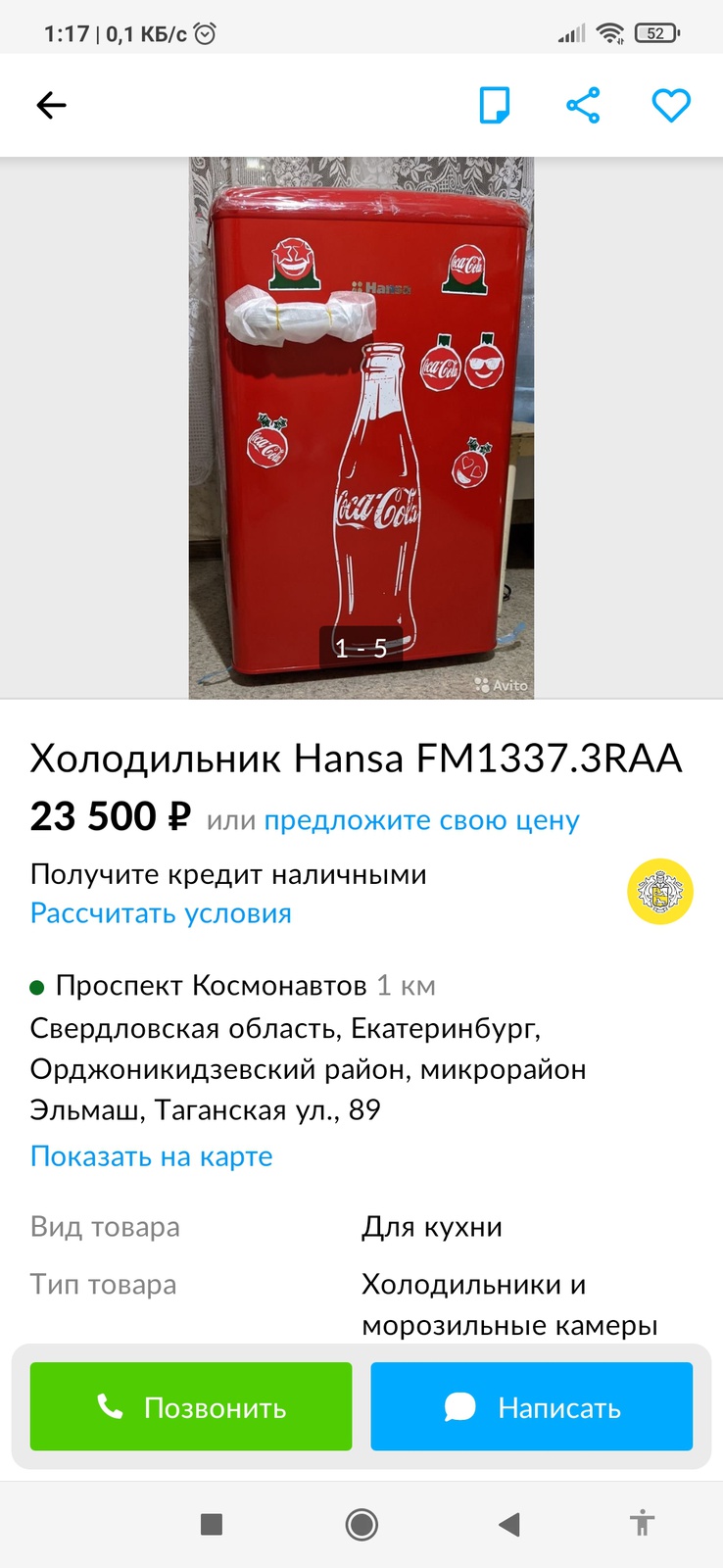Open 'Показать на карте' link
The image size is (723, 1568).
151,1156
